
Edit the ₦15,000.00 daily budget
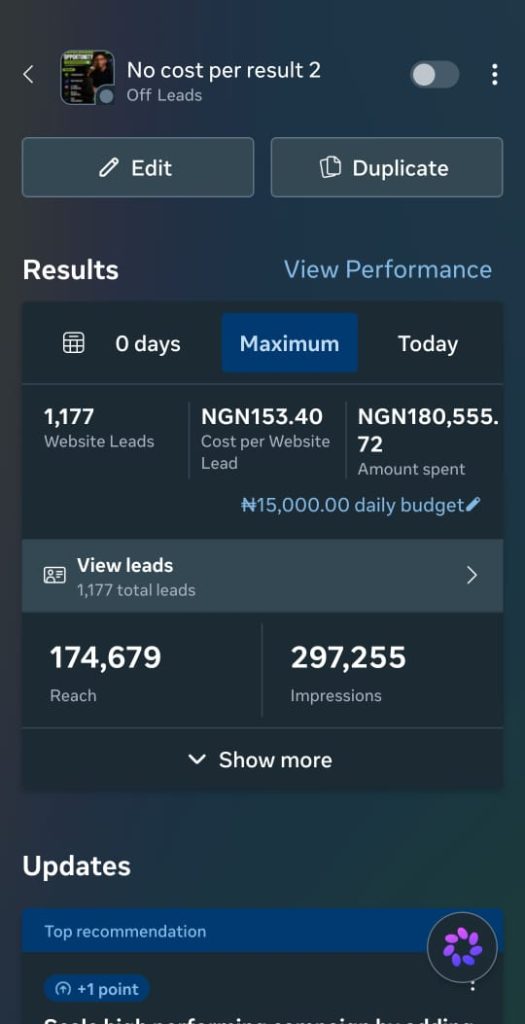[361, 505]
